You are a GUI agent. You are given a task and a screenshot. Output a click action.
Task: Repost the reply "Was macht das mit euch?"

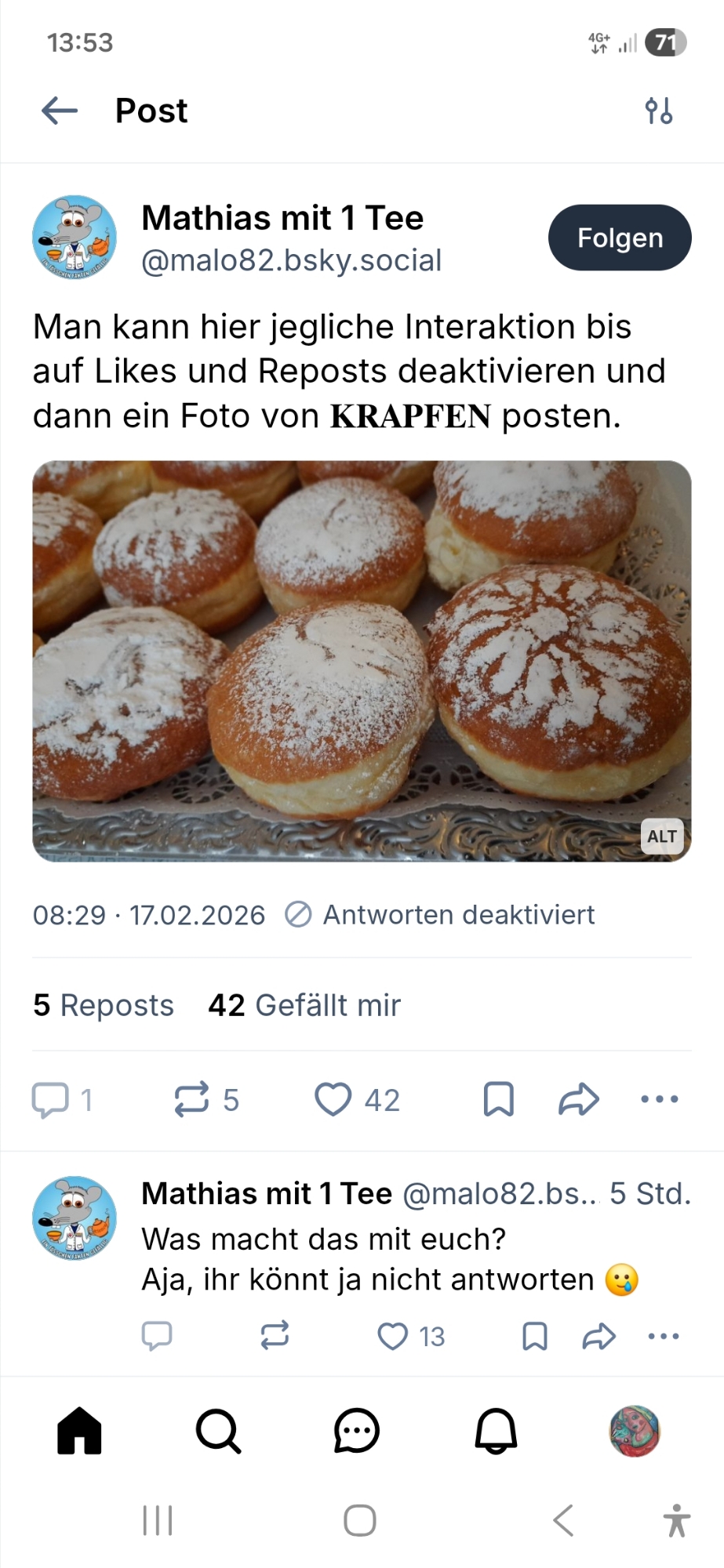tap(275, 1335)
